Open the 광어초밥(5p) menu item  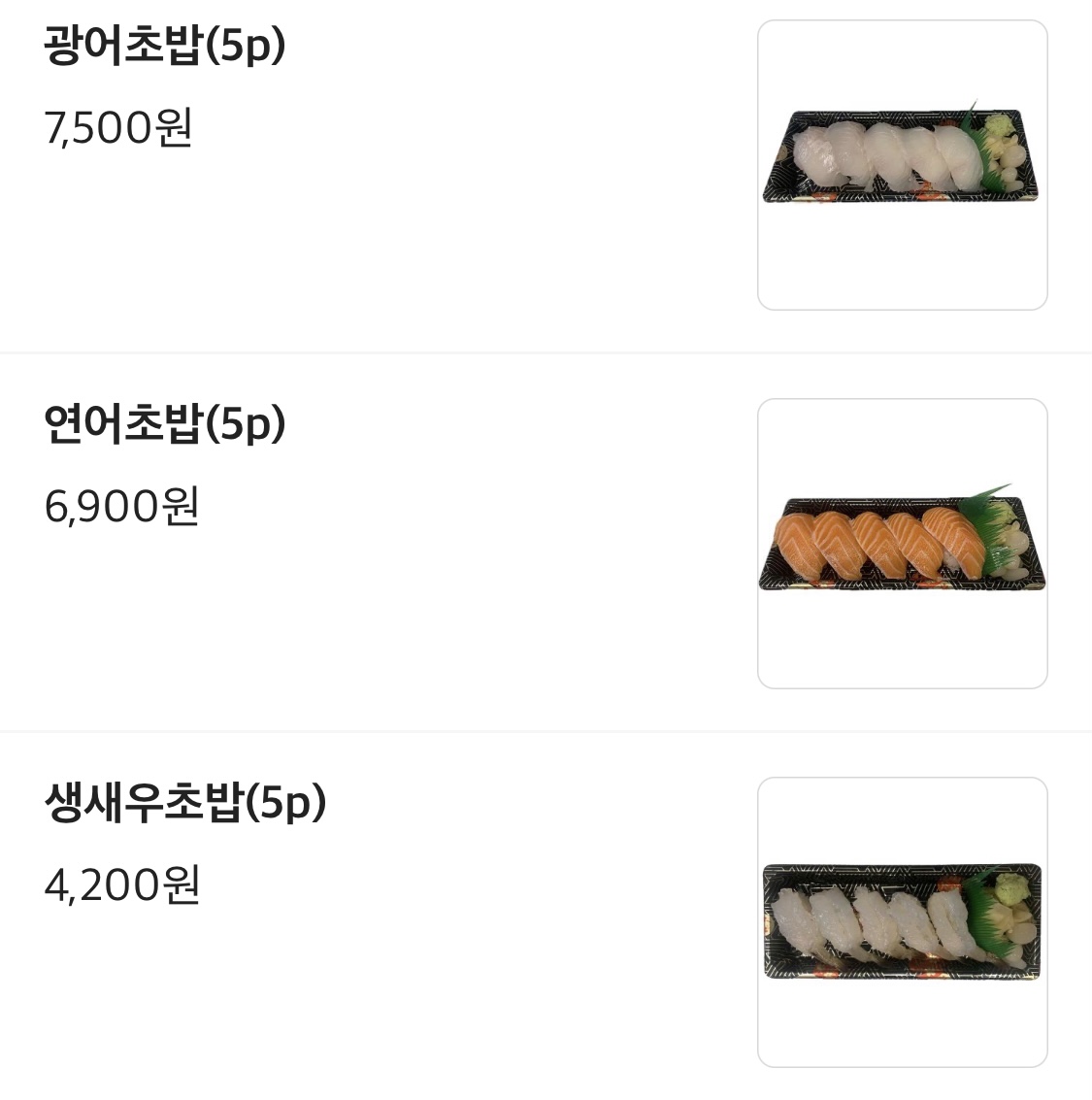(x=165, y=47)
